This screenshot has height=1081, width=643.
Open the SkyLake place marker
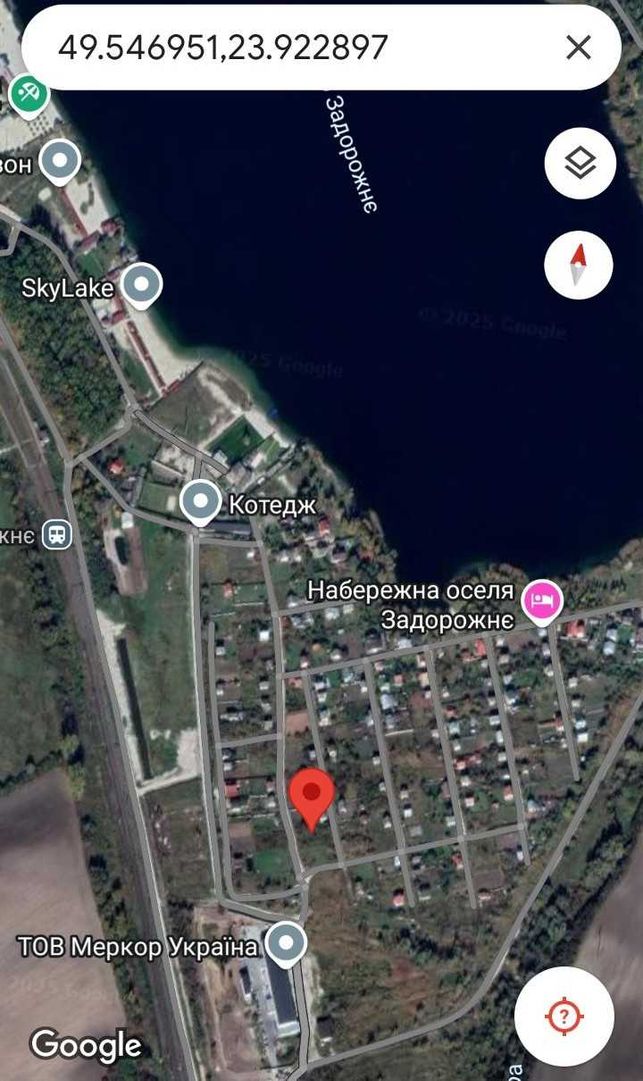(x=141, y=285)
